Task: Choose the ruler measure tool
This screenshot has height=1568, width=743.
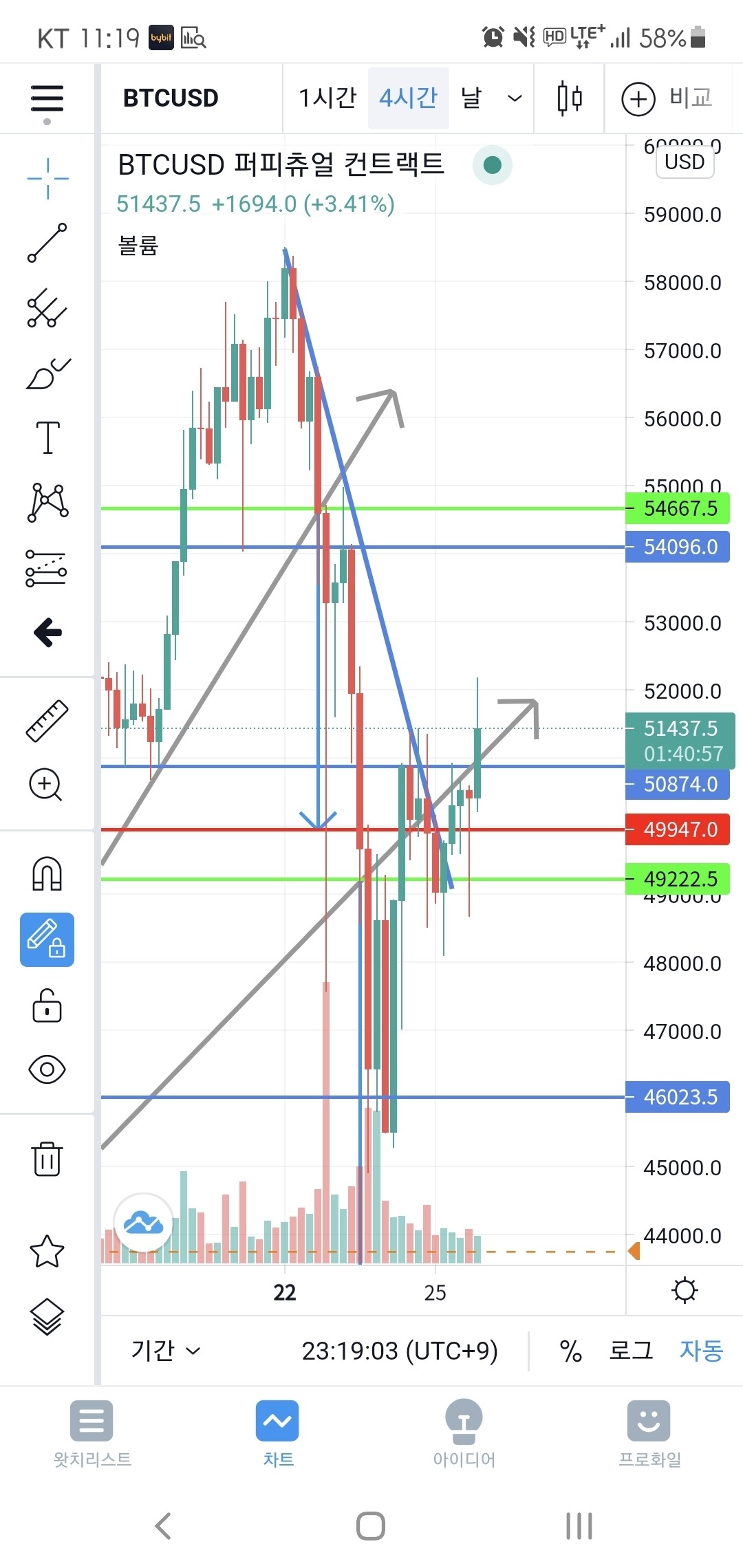Action: click(x=47, y=720)
